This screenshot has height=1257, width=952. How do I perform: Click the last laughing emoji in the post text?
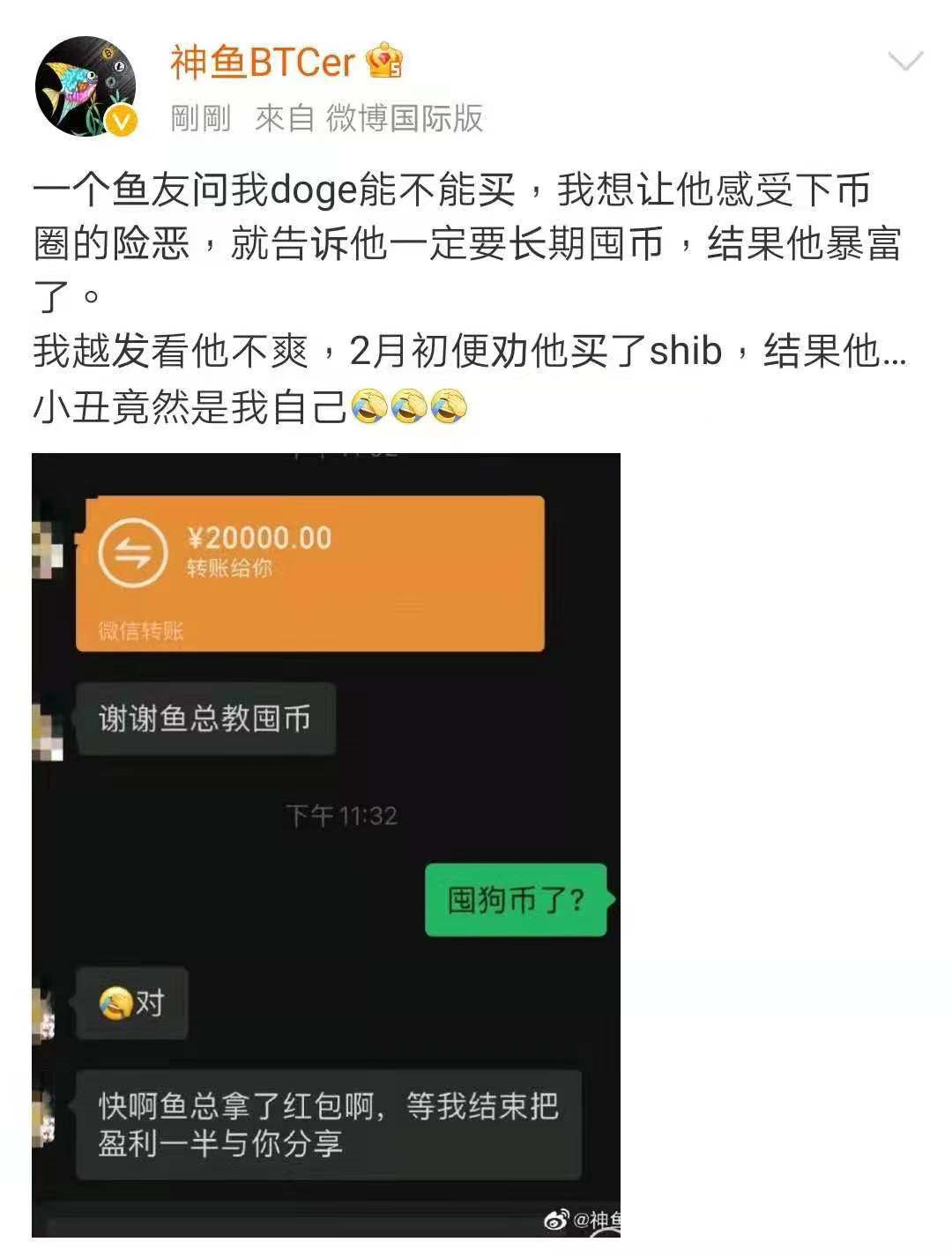pyautogui.click(x=448, y=408)
